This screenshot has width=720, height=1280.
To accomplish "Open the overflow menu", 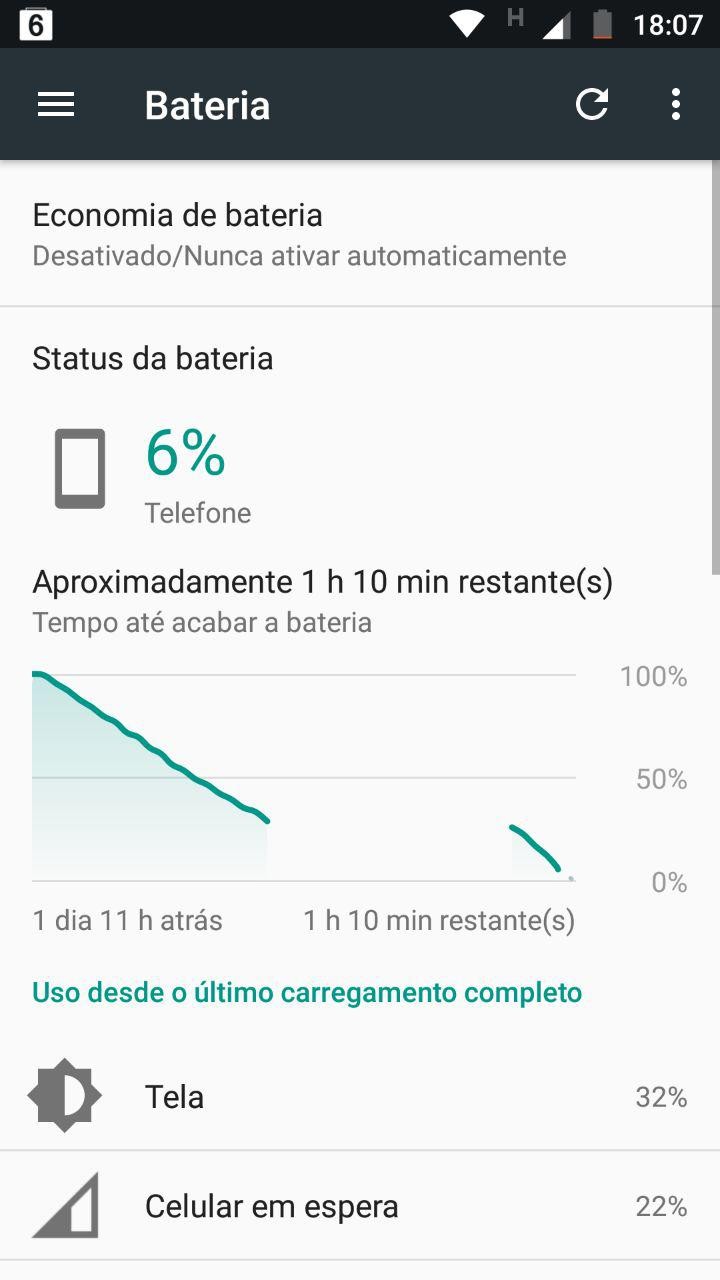I will [x=676, y=105].
